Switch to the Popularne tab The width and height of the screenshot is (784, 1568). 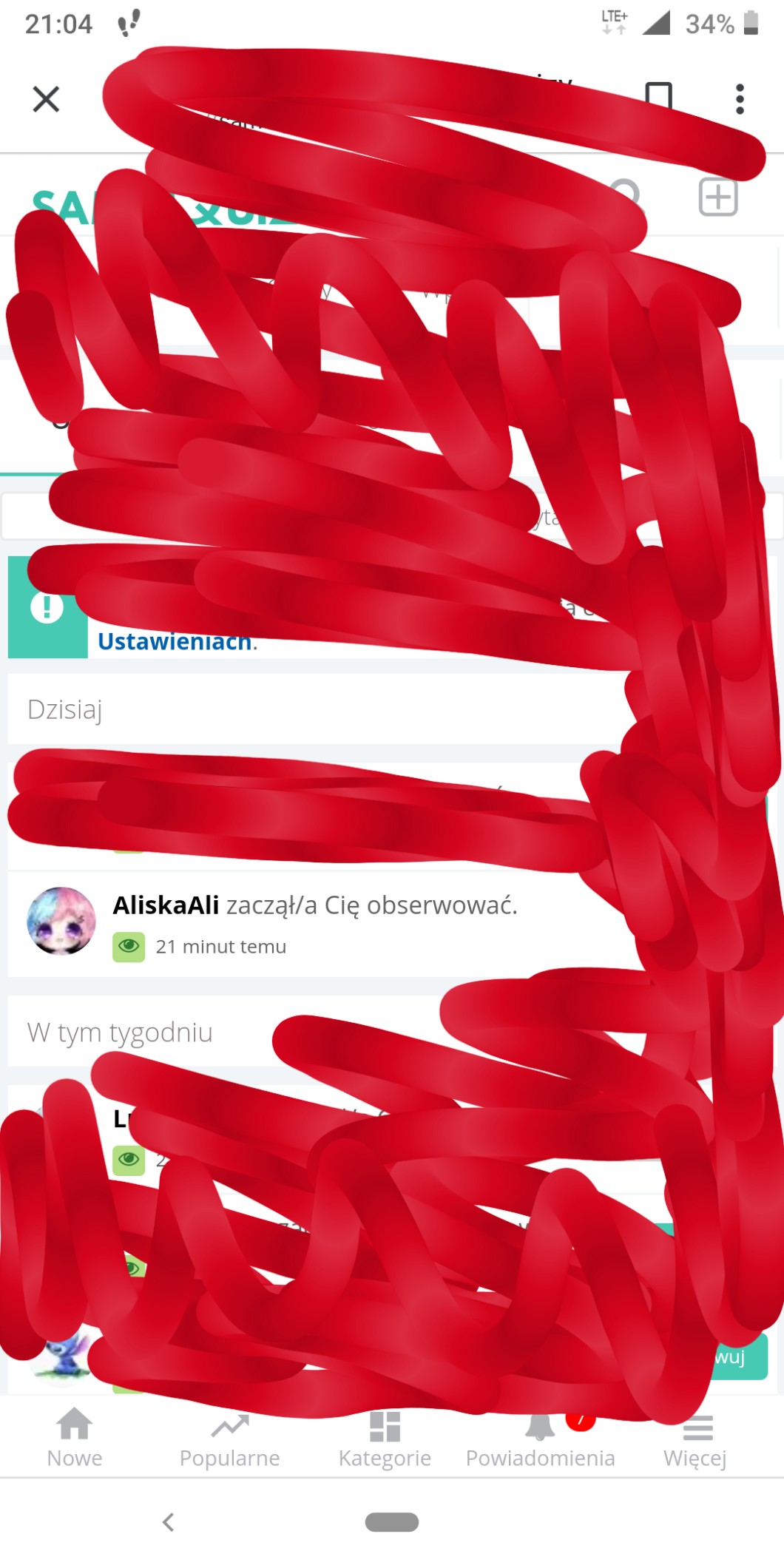click(230, 1439)
